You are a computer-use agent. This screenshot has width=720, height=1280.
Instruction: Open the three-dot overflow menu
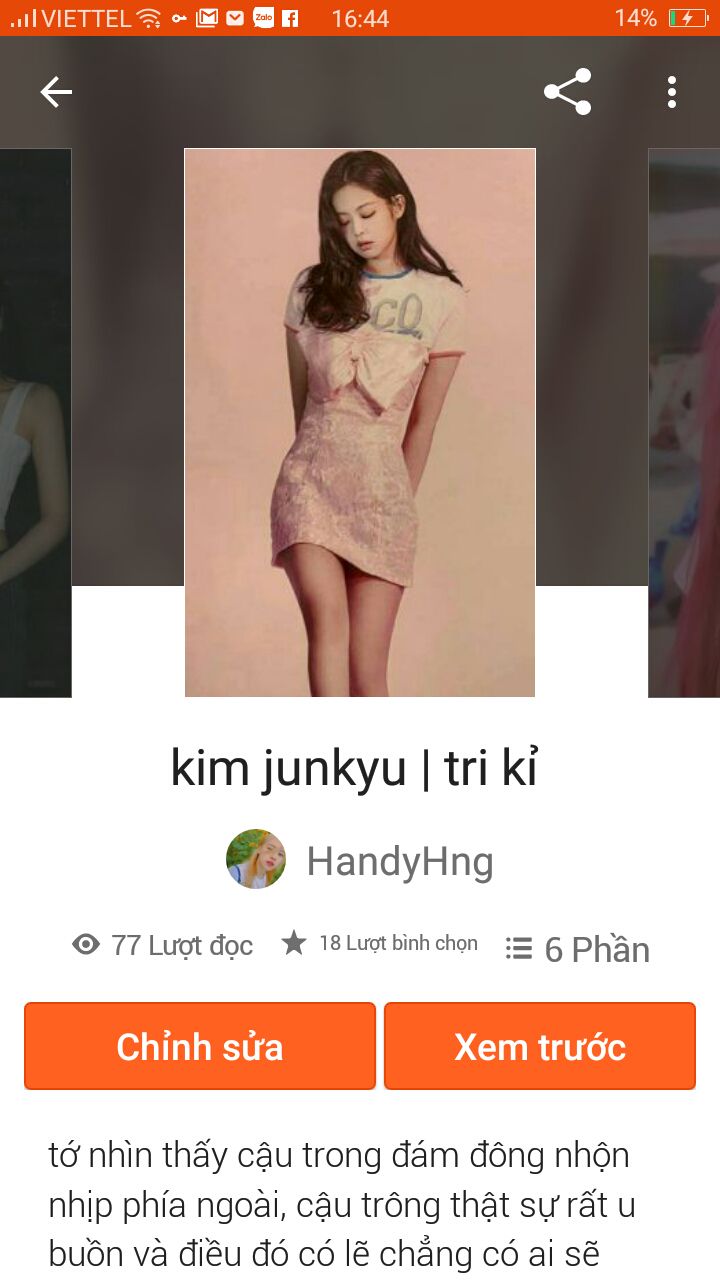click(672, 92)
